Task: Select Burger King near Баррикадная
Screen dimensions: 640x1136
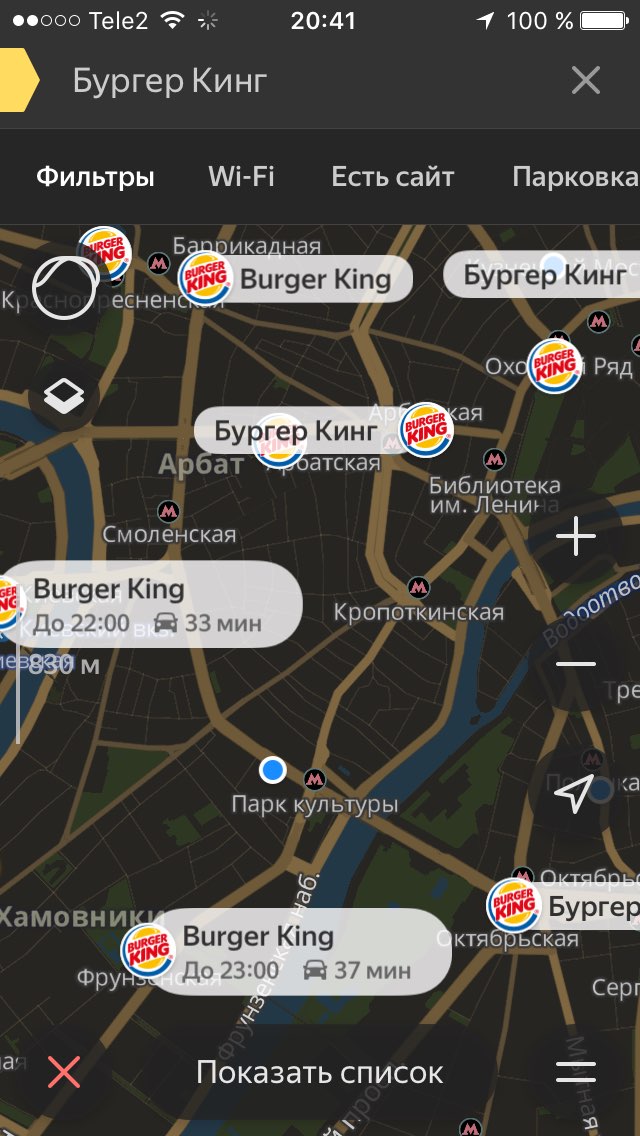Action: 295,278
